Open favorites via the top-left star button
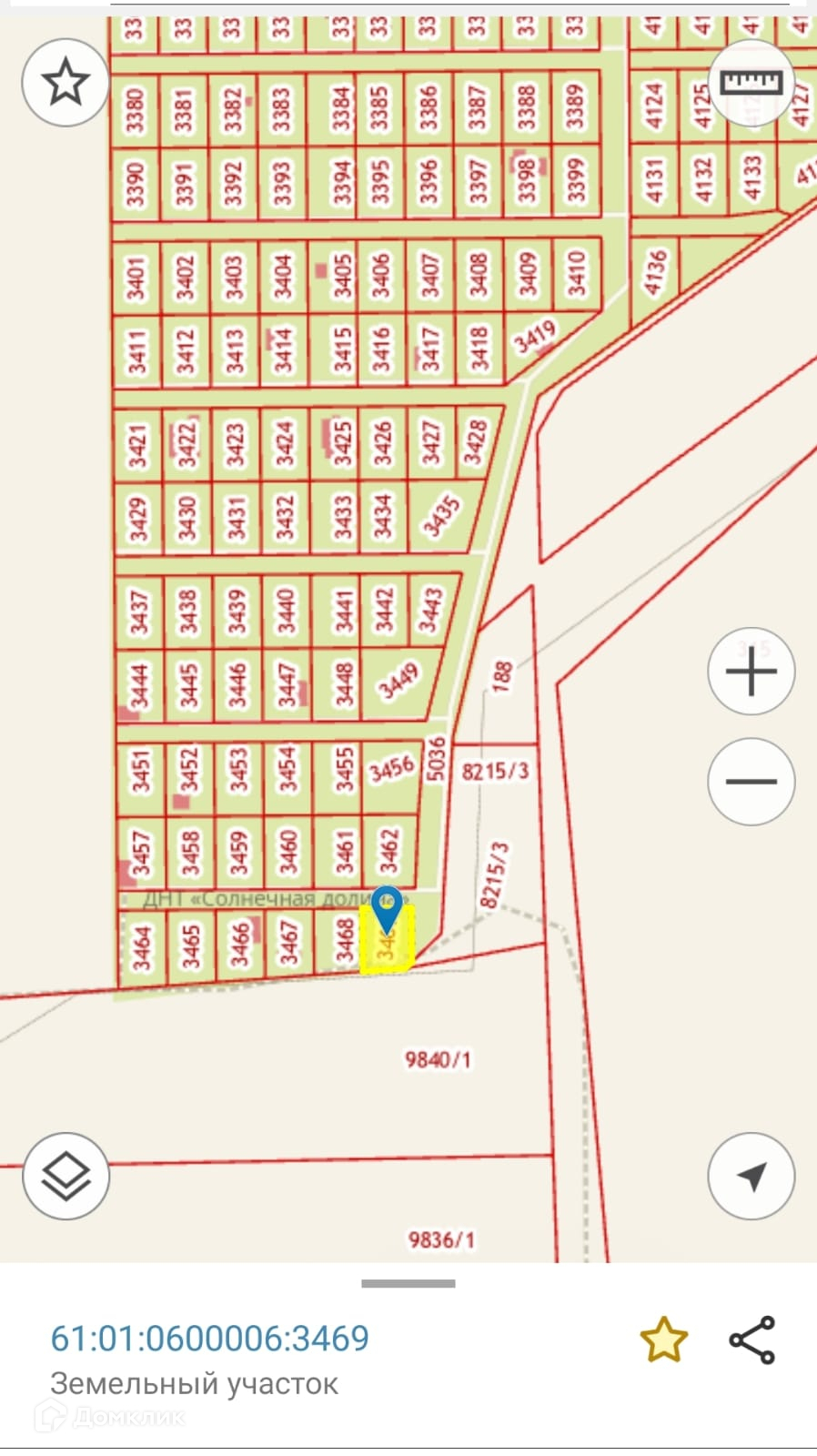The width and height of the screenshot is (817, 1456). (x=66, y=83)
